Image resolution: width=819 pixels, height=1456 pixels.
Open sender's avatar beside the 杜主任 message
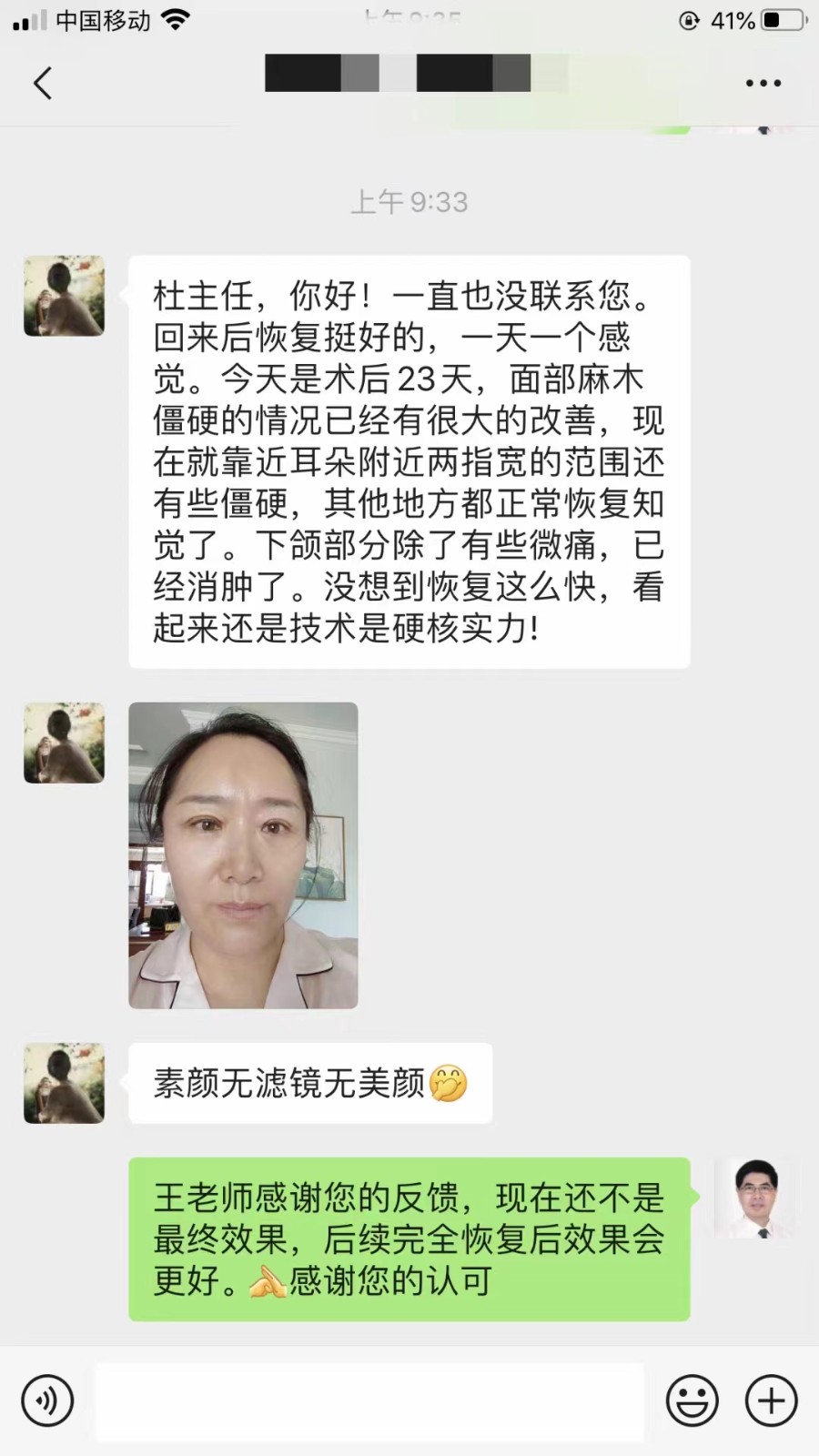64,296
